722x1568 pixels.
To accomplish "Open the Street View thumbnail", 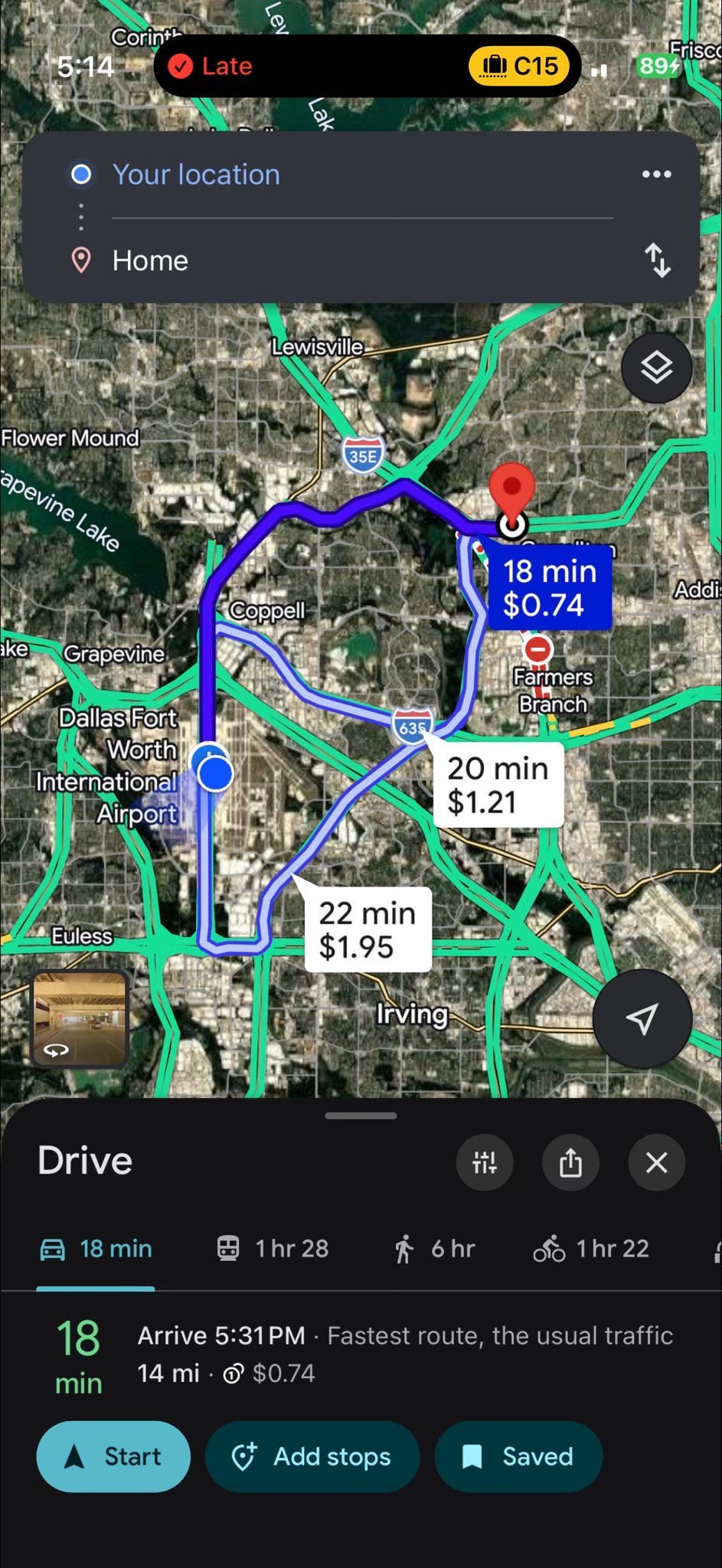I will click(x=80, y=1018).
